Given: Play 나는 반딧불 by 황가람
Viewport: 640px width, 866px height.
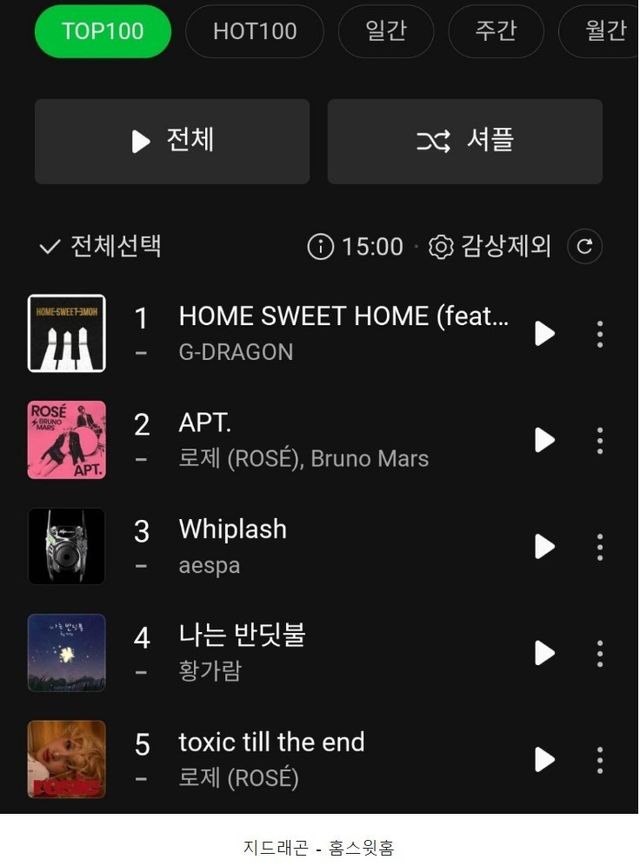Looking at the screenshot, I should [x=544, y=653].
